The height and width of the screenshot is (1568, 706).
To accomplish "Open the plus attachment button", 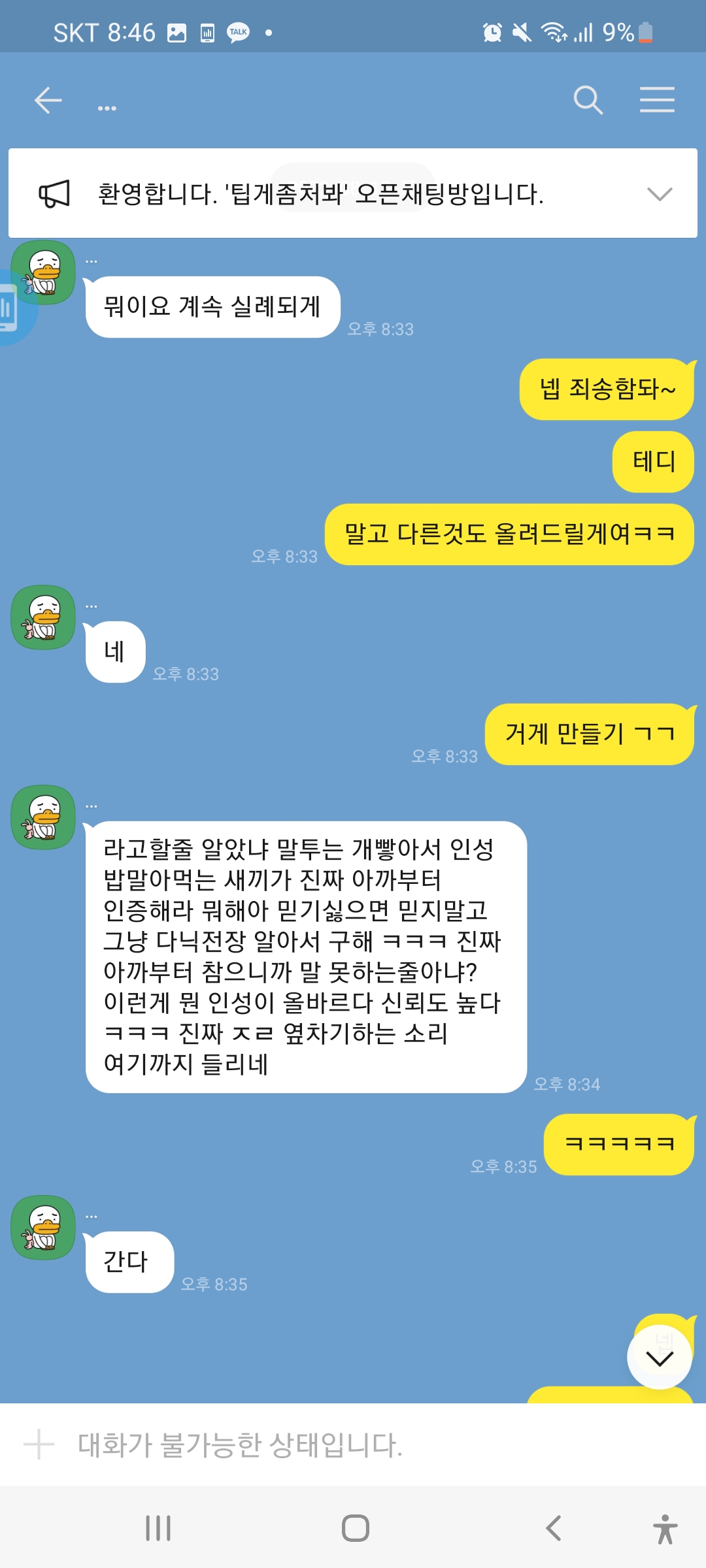I will point(39,1445).
